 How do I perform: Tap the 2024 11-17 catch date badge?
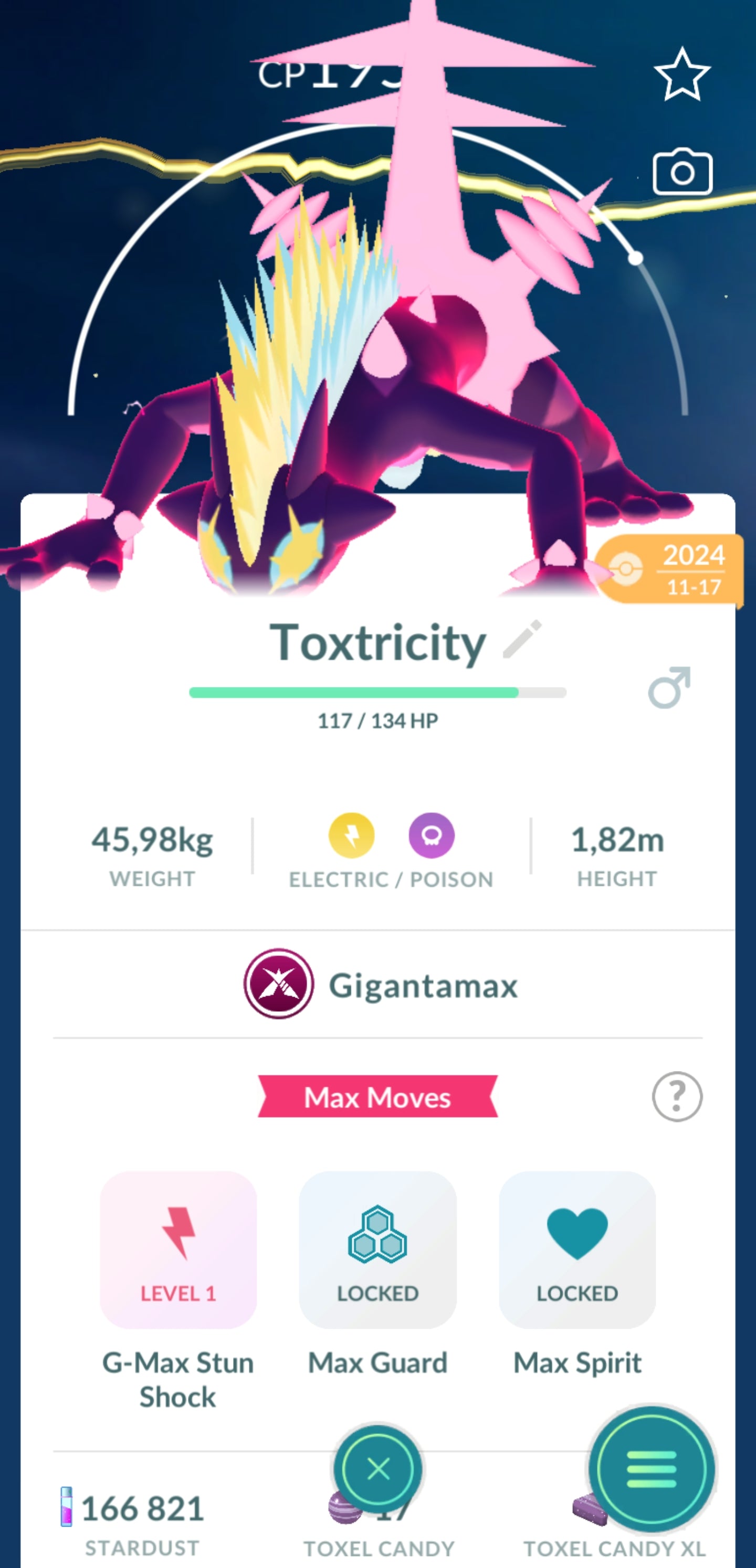point(670,570)
